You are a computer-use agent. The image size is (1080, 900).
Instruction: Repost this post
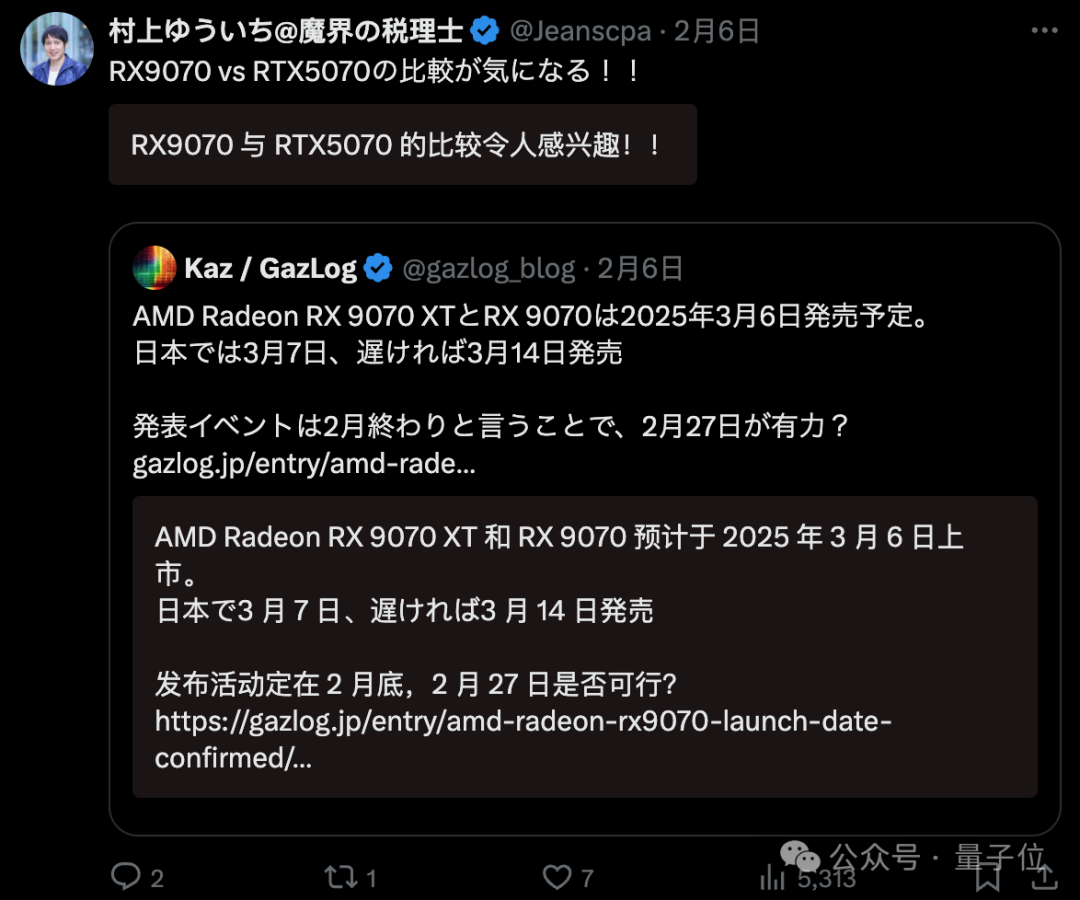pyautogui.click(x=340, y=877)
